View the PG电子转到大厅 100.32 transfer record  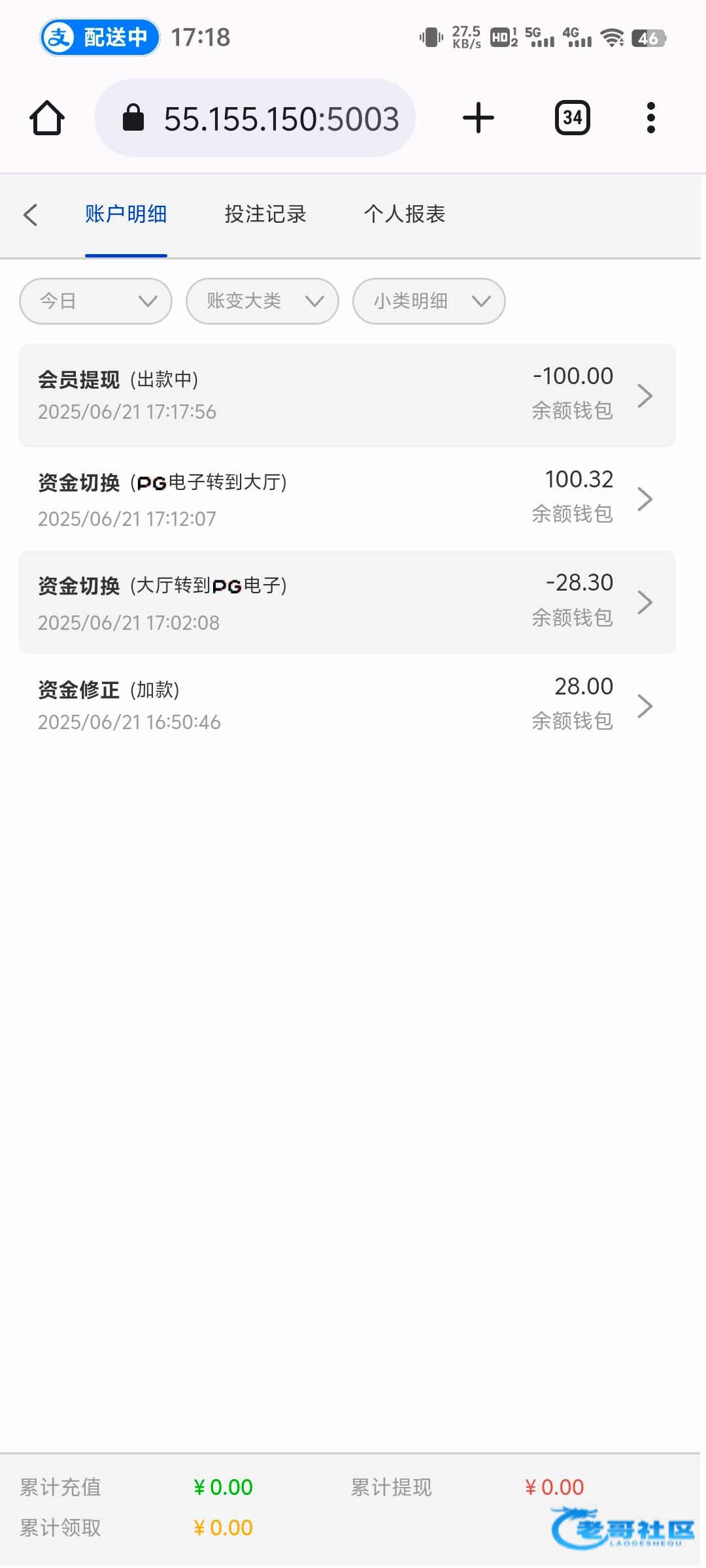coord(347,499)
